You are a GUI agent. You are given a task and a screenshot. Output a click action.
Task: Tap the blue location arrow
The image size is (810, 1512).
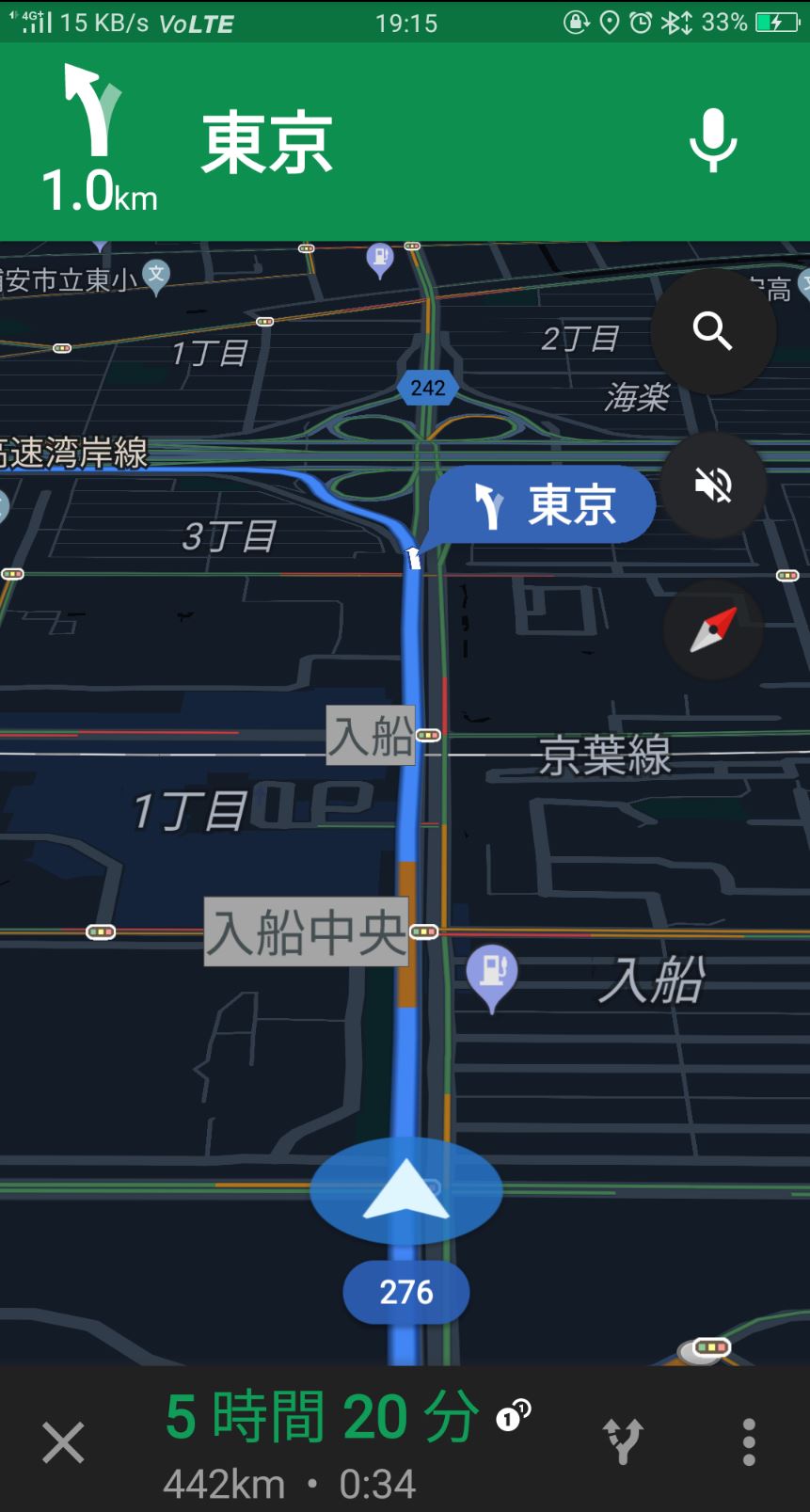(405, 1191)
